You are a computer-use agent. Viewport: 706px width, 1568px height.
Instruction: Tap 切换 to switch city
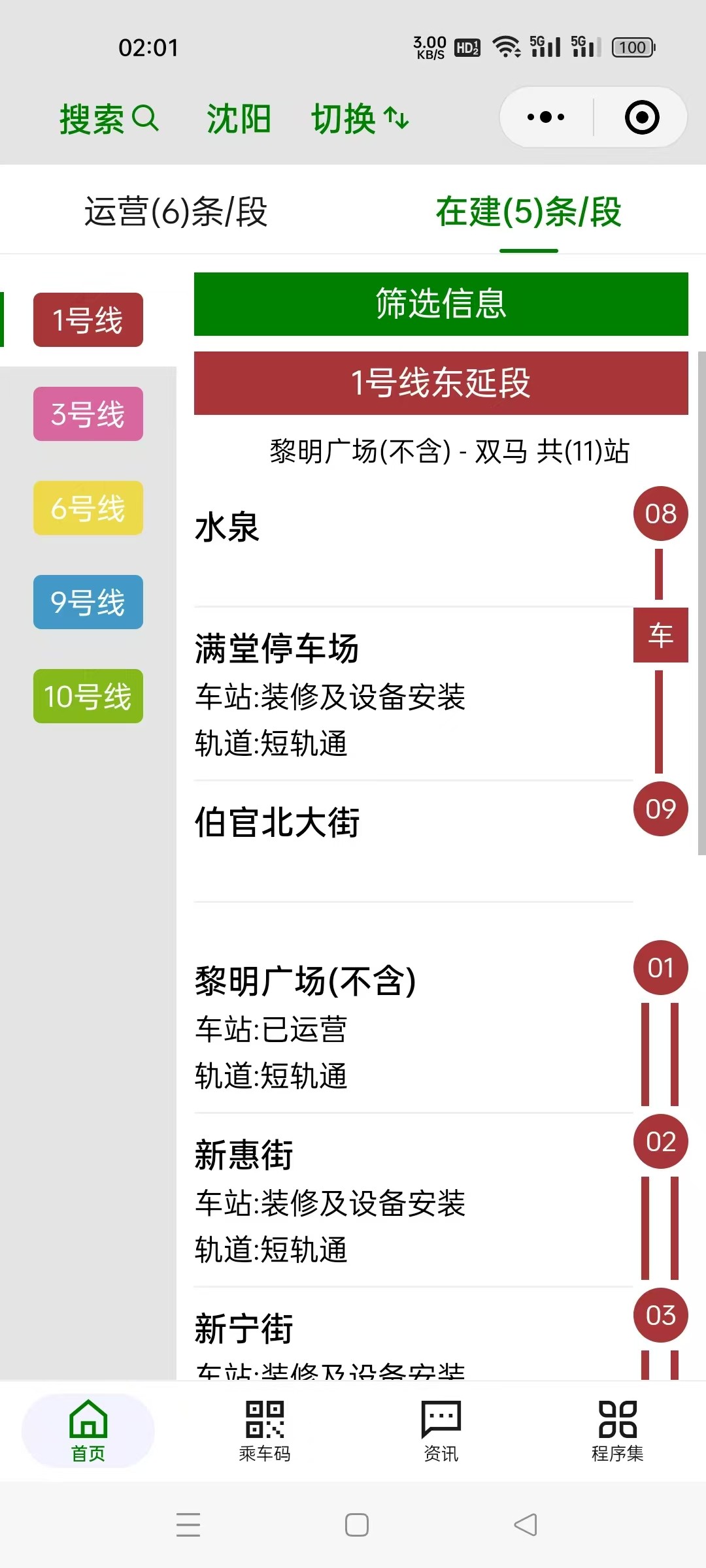(x=360, y=119)
